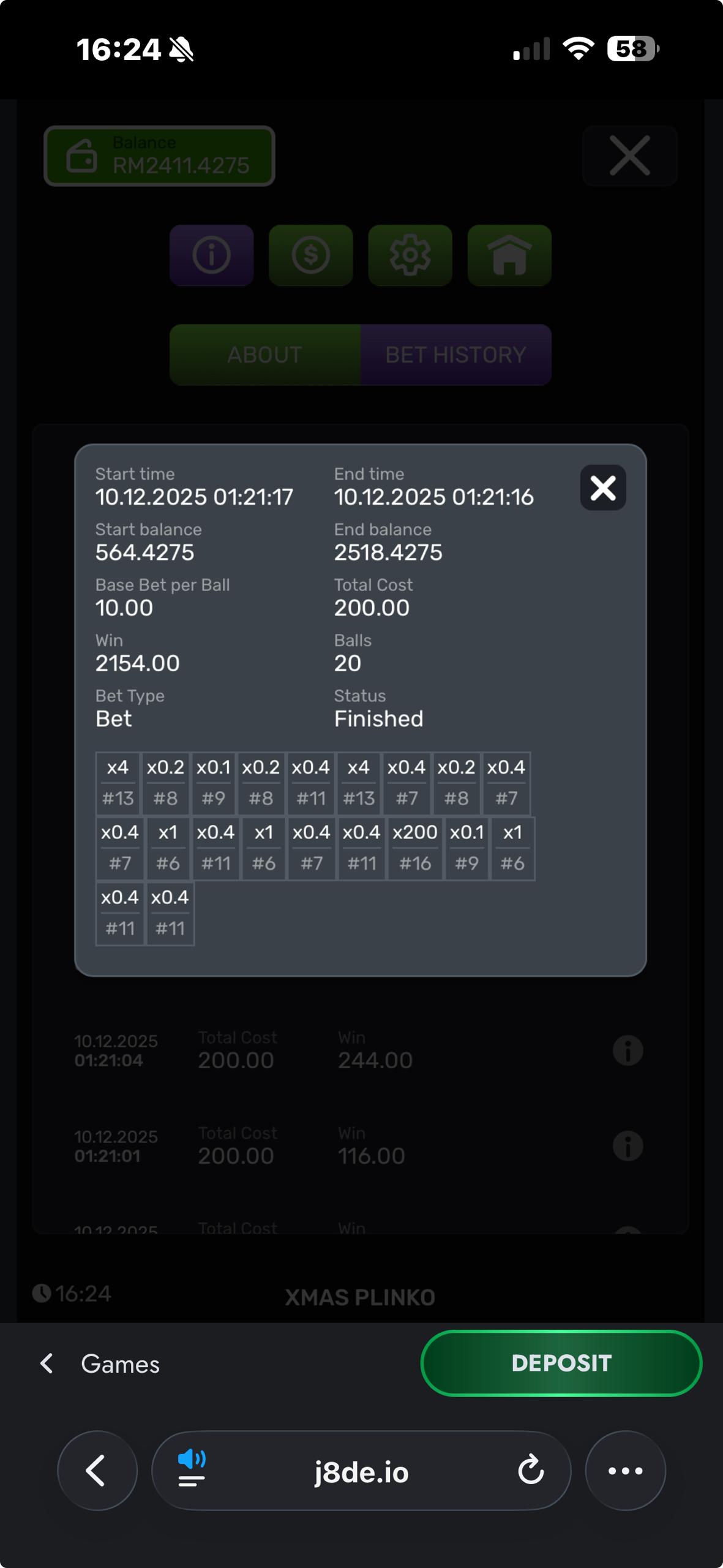This screenshot has height=1568, width=723.
Task: Close the game info panel
Action: tap(629, 156)
